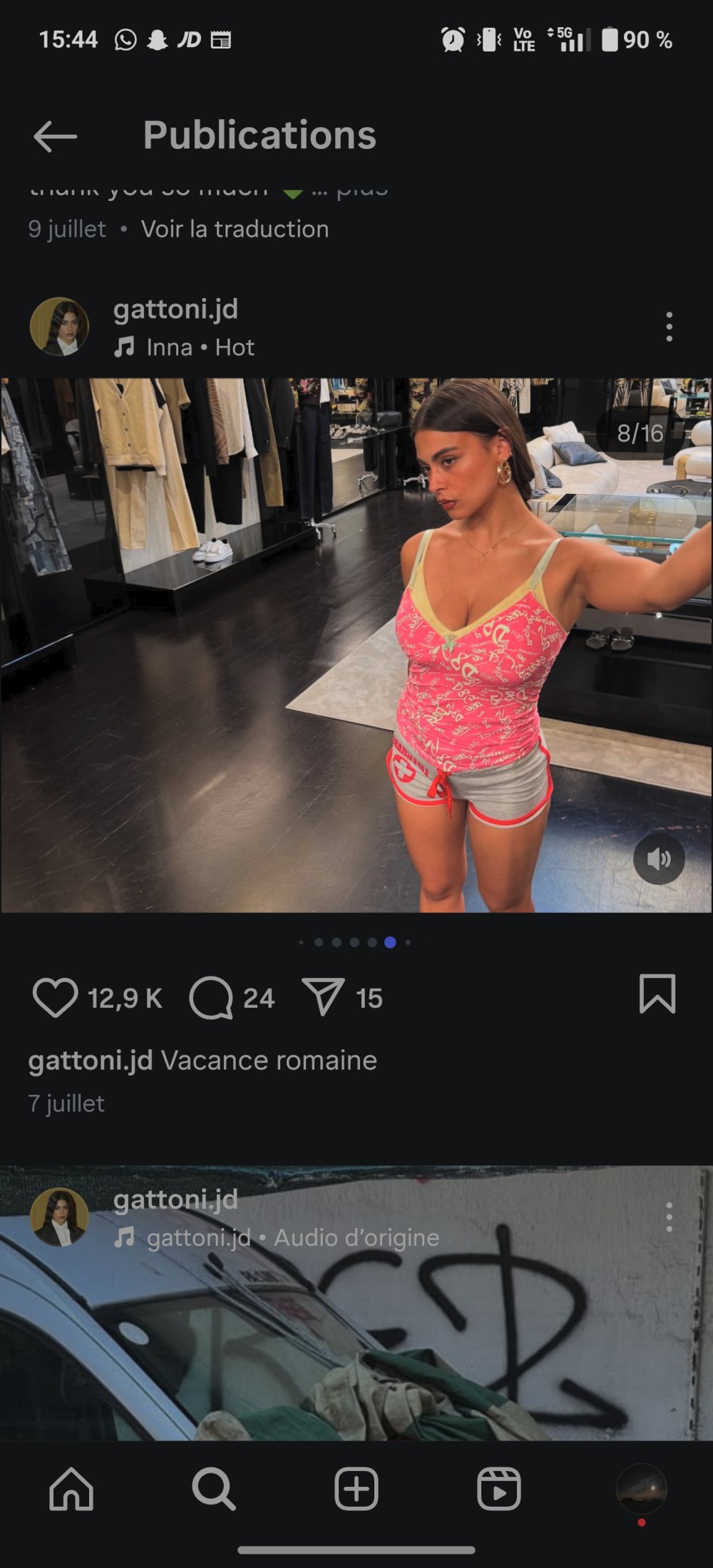The height and width of the screenshot is (1568, 713).
Task: Go back from Publications
Action: pyautogui.click(x=55, y=136)
